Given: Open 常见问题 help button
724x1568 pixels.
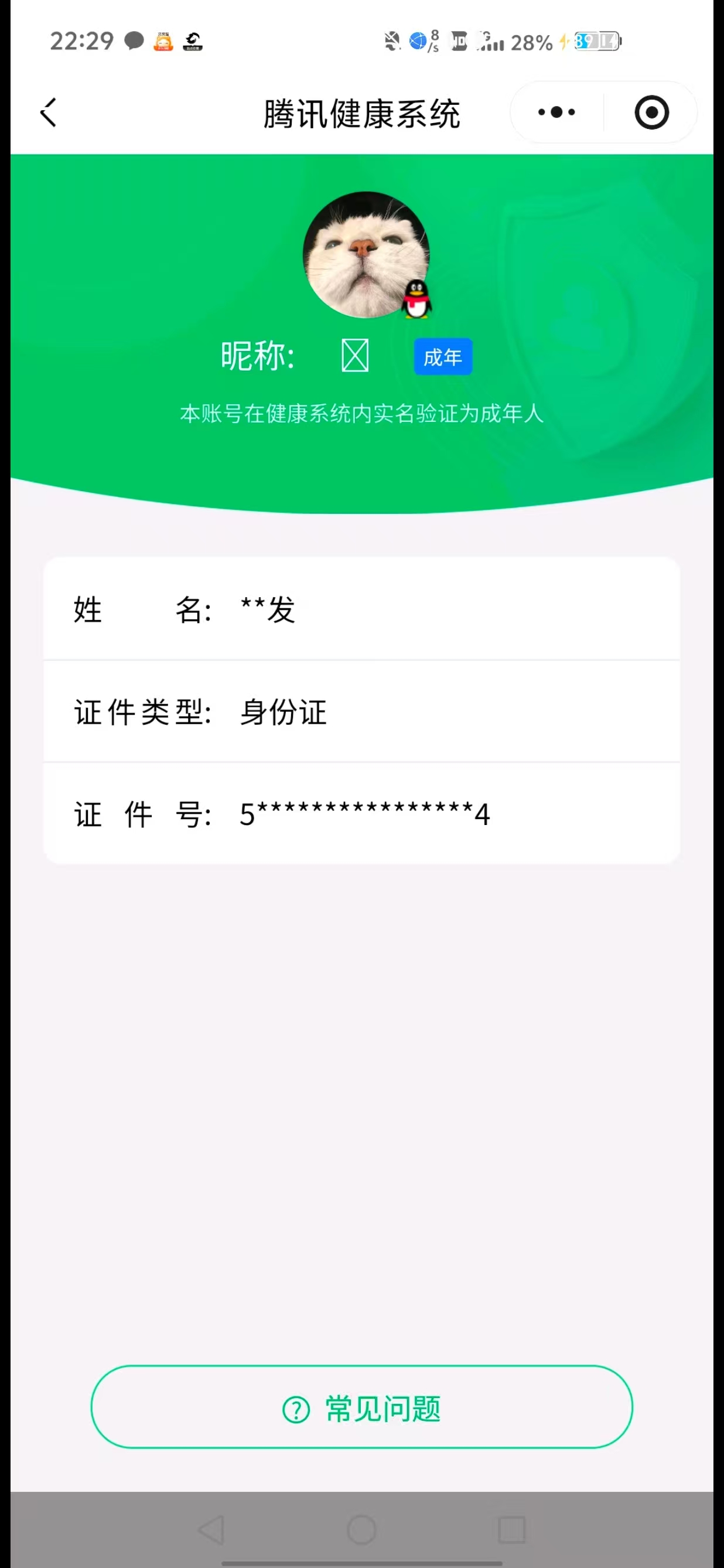Looking at the screenshot, I should (361, 1409).
